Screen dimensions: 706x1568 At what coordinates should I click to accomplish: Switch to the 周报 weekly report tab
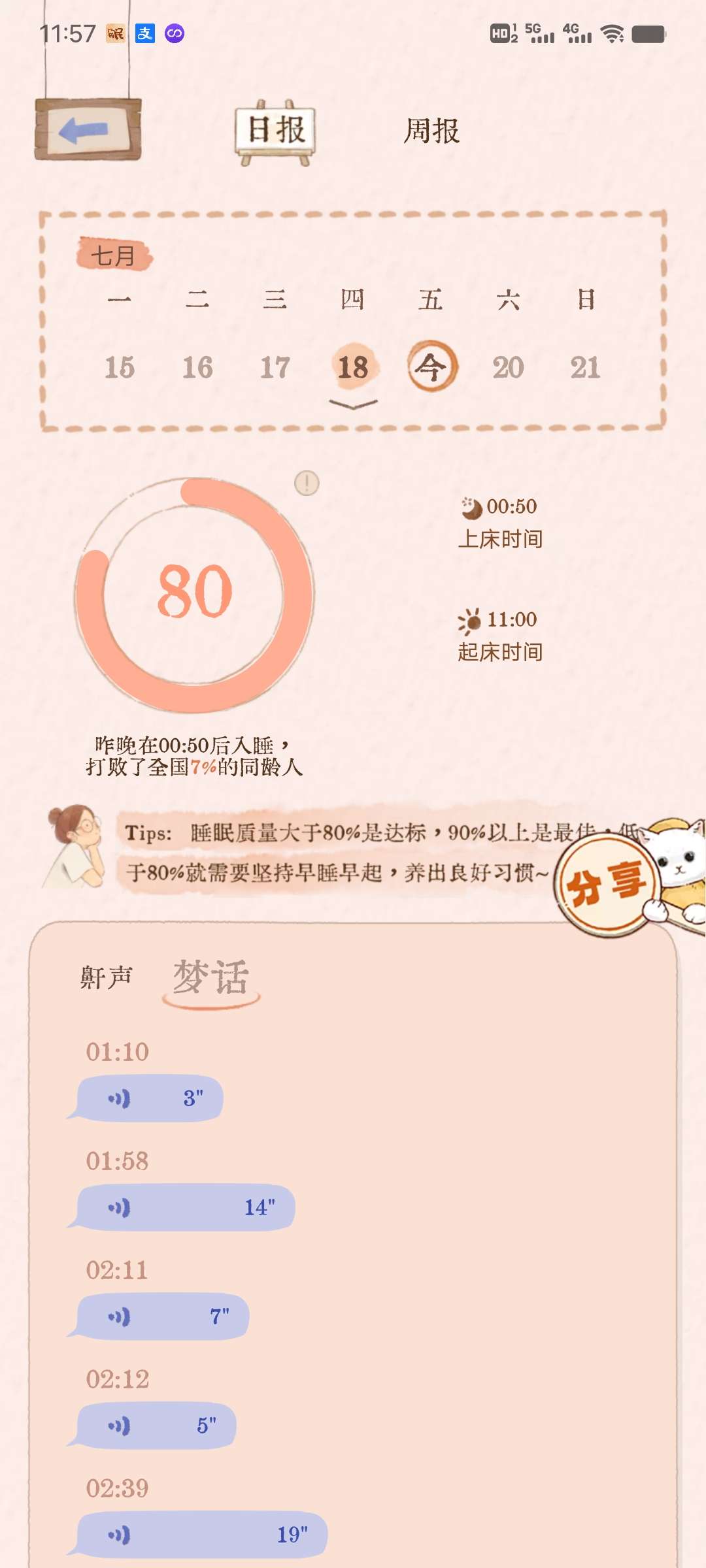click(x=431, y=131)
